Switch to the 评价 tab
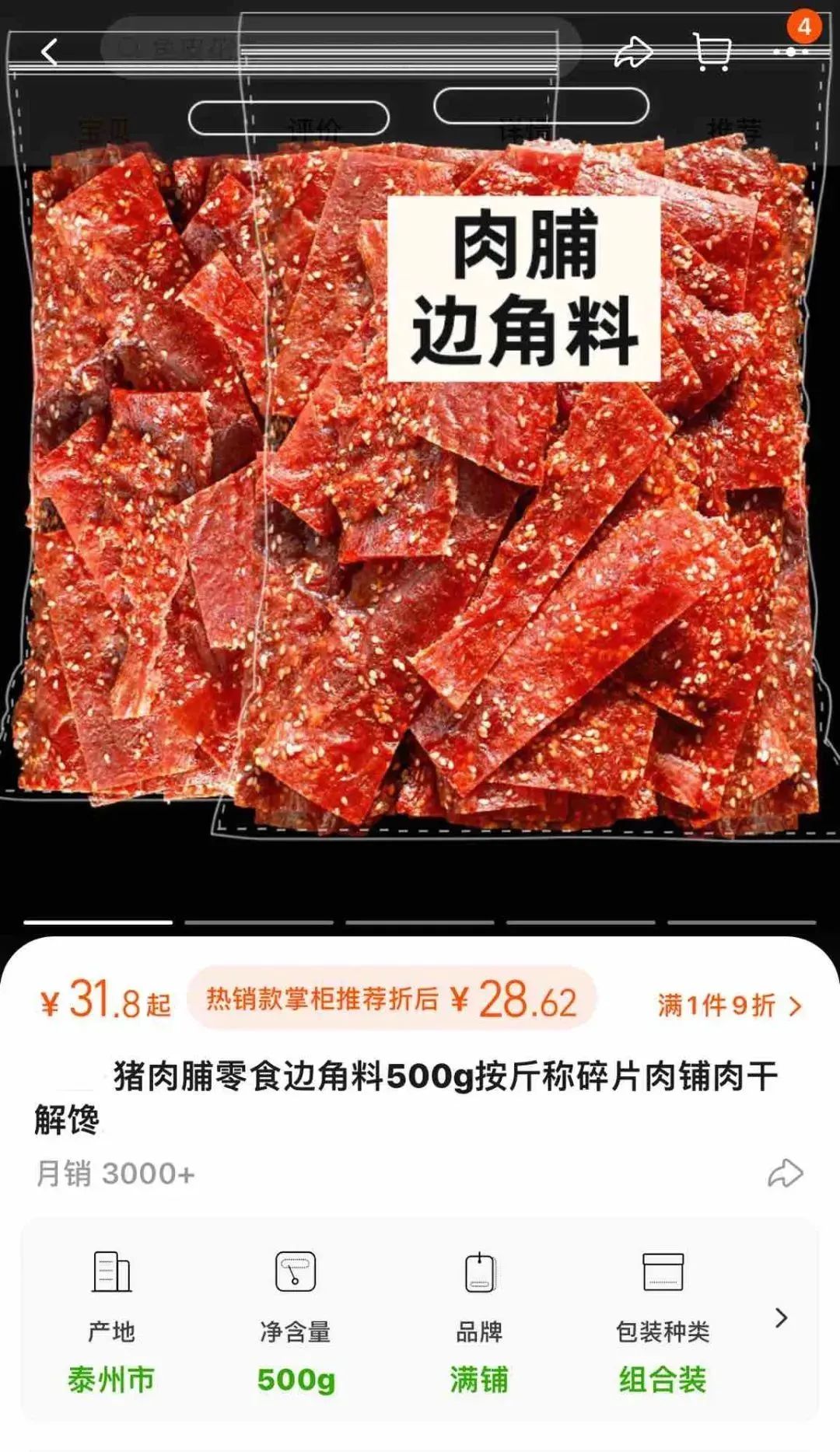This screenshot has width=840, height=1452. click(315, 130)
